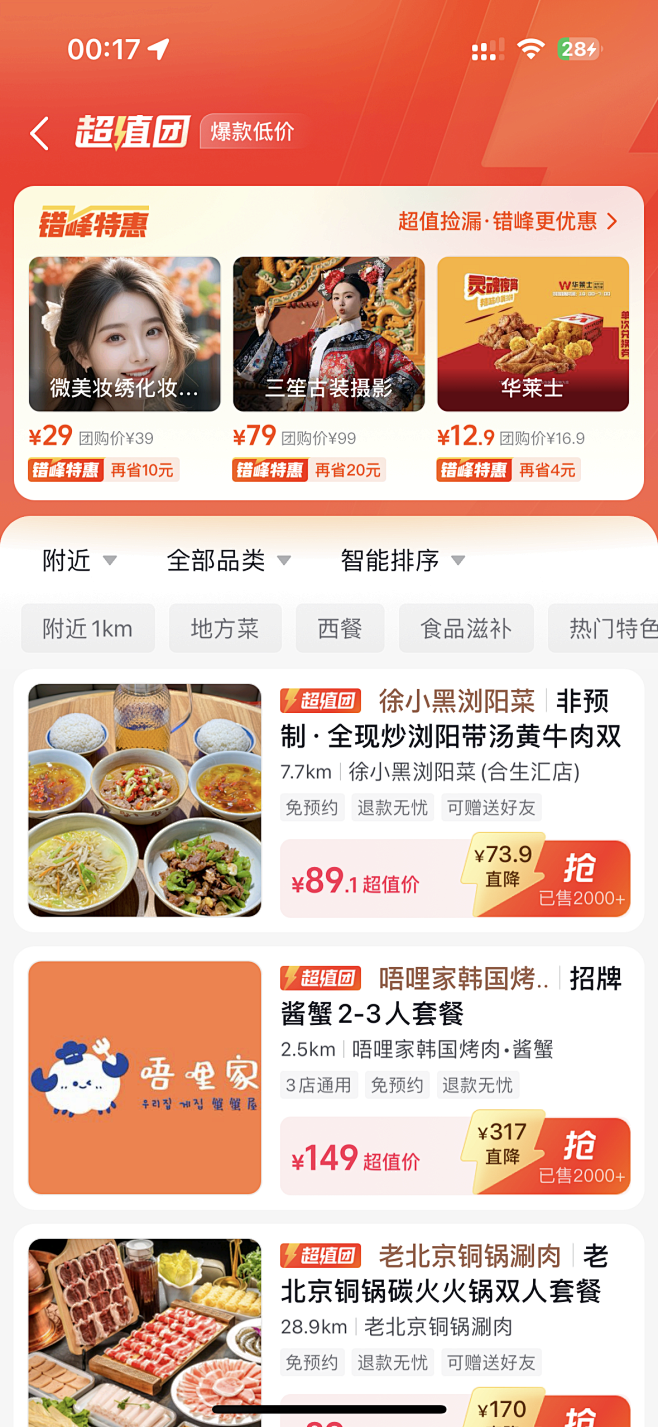Select the 附近1km filter chip
Viewport: 658px width, 1427px height.
pos(88,629)
